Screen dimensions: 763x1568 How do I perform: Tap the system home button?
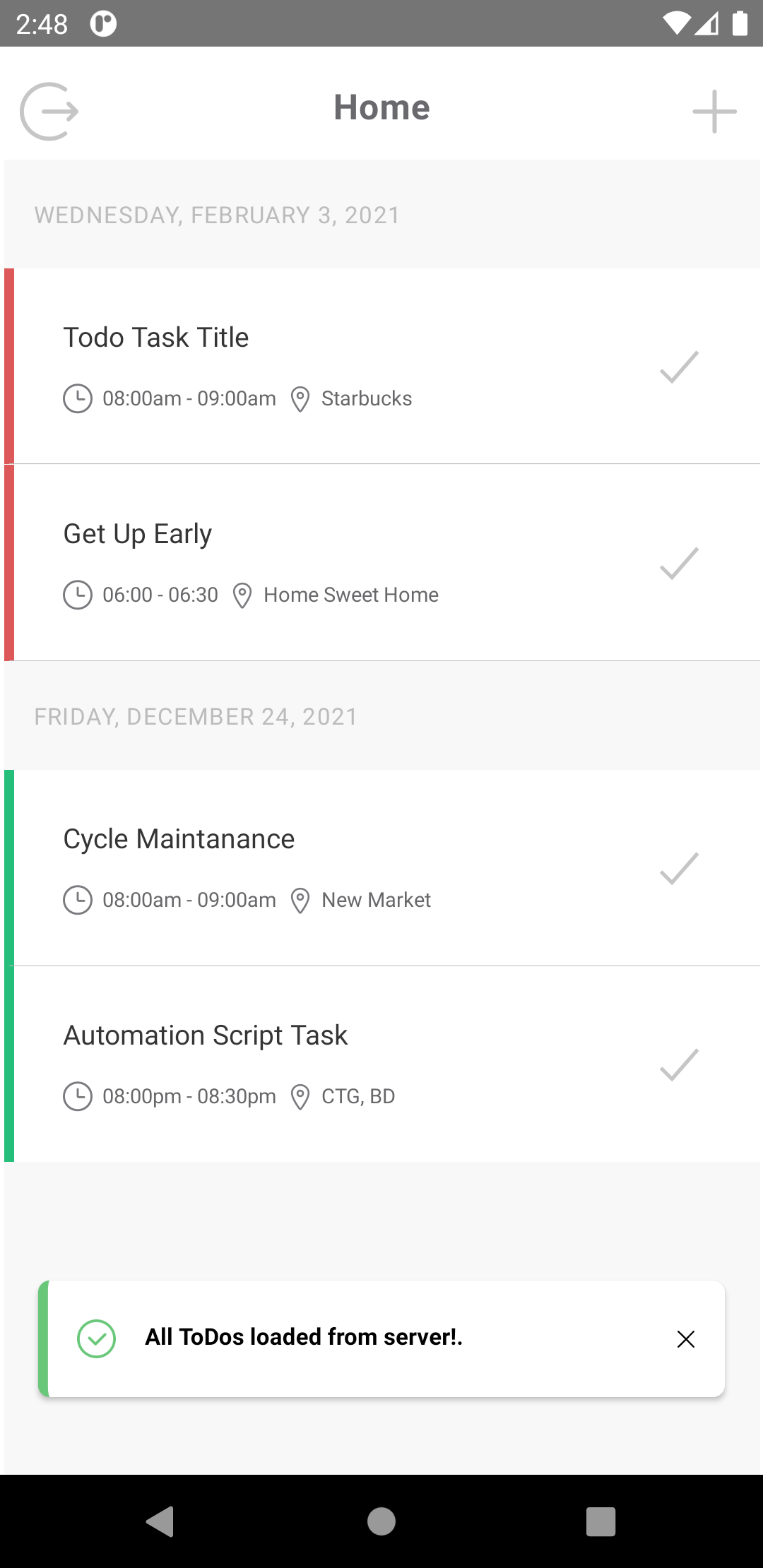tap(381, 1521)
